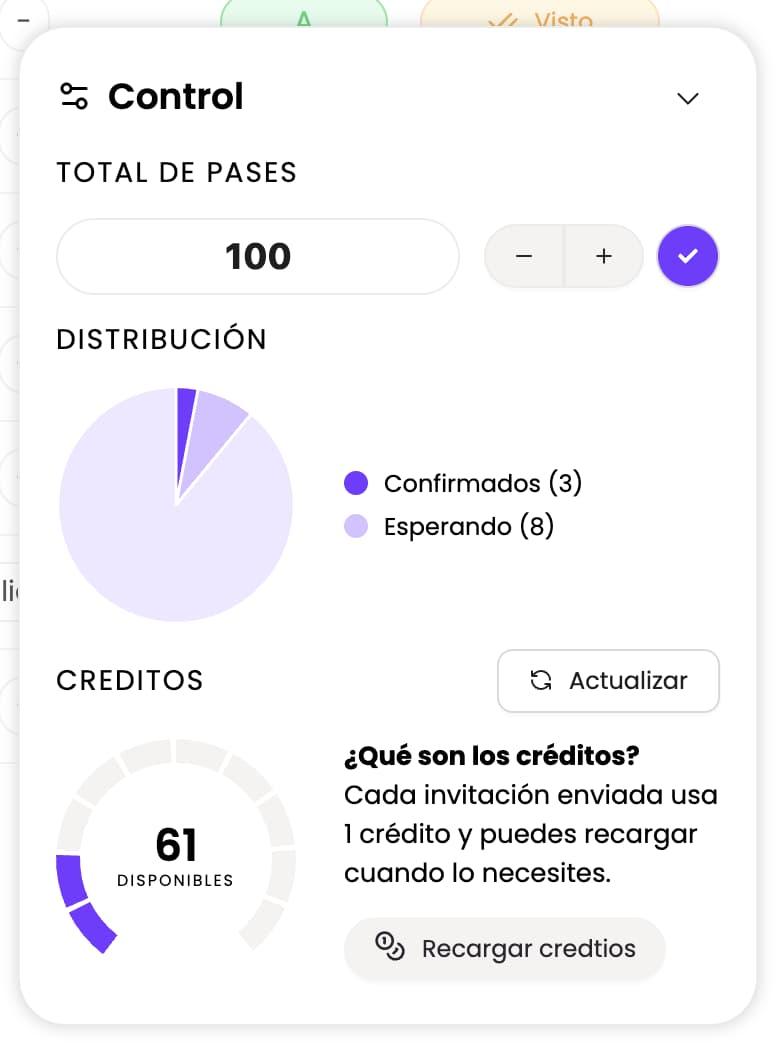Confirm the pass total with purple checkmark
This screenshot has width=780, height=1056.
tap(687, 257)
